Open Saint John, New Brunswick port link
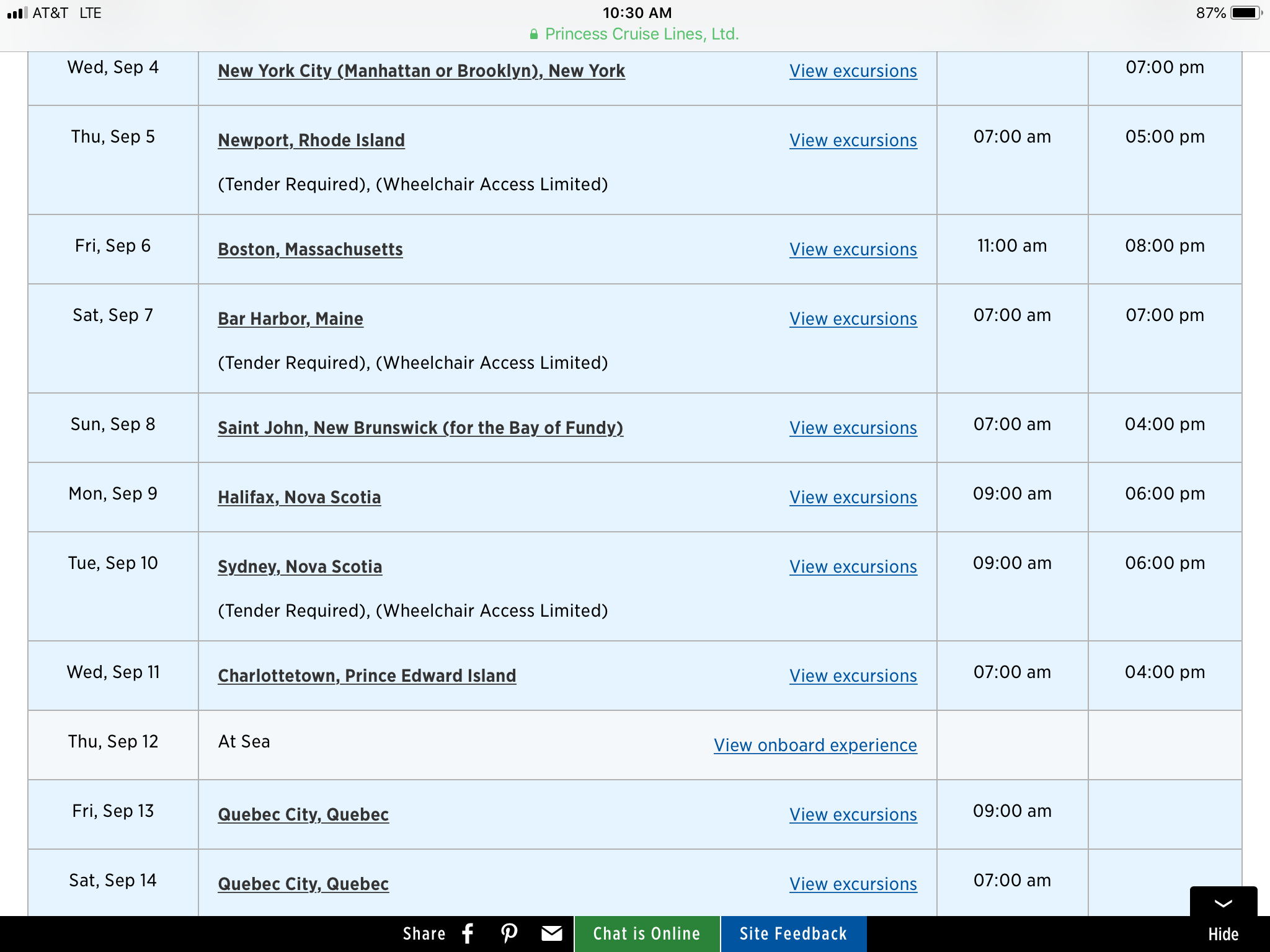The width and height of the screenshot is (1270, 952). pyautogui.click(x=420, y=428)
